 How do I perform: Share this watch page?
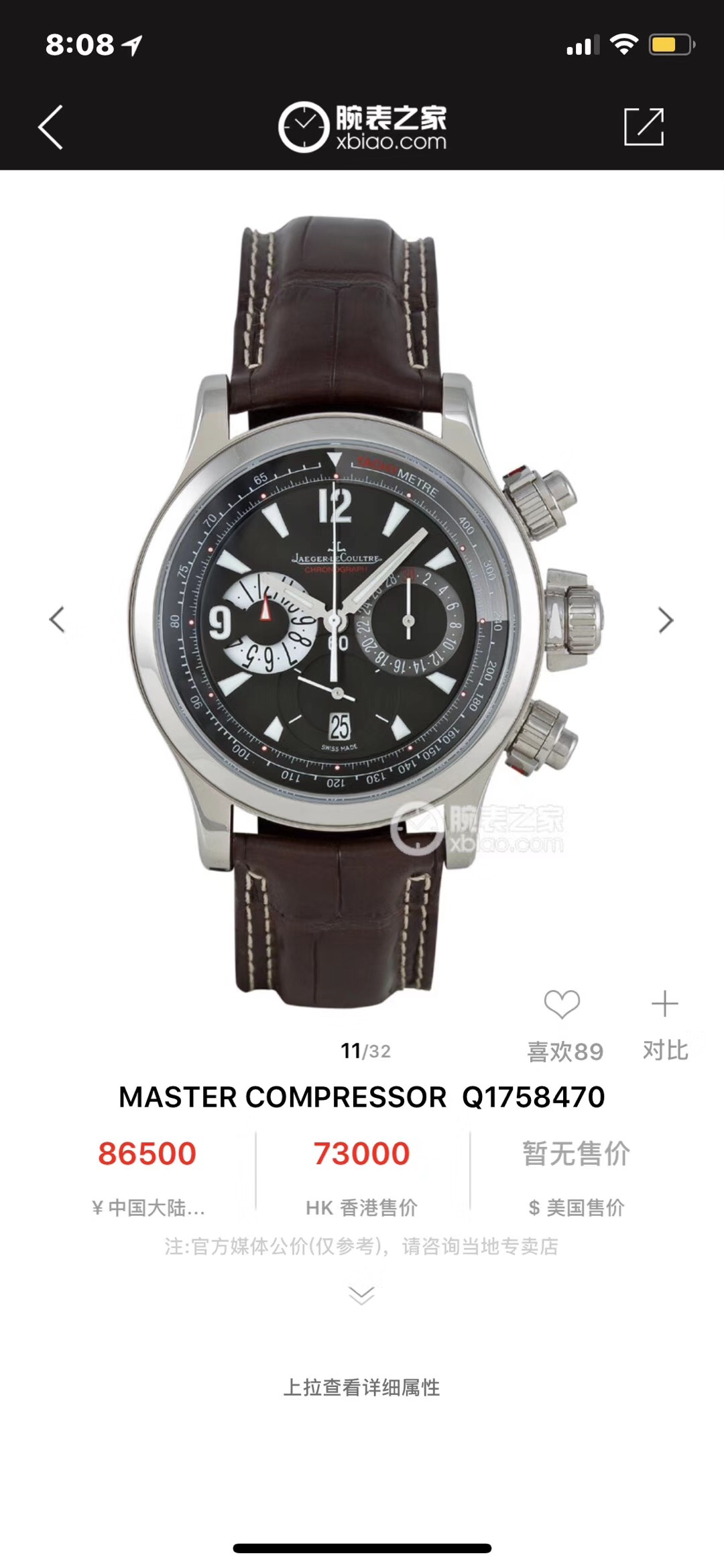coord(644,126)
